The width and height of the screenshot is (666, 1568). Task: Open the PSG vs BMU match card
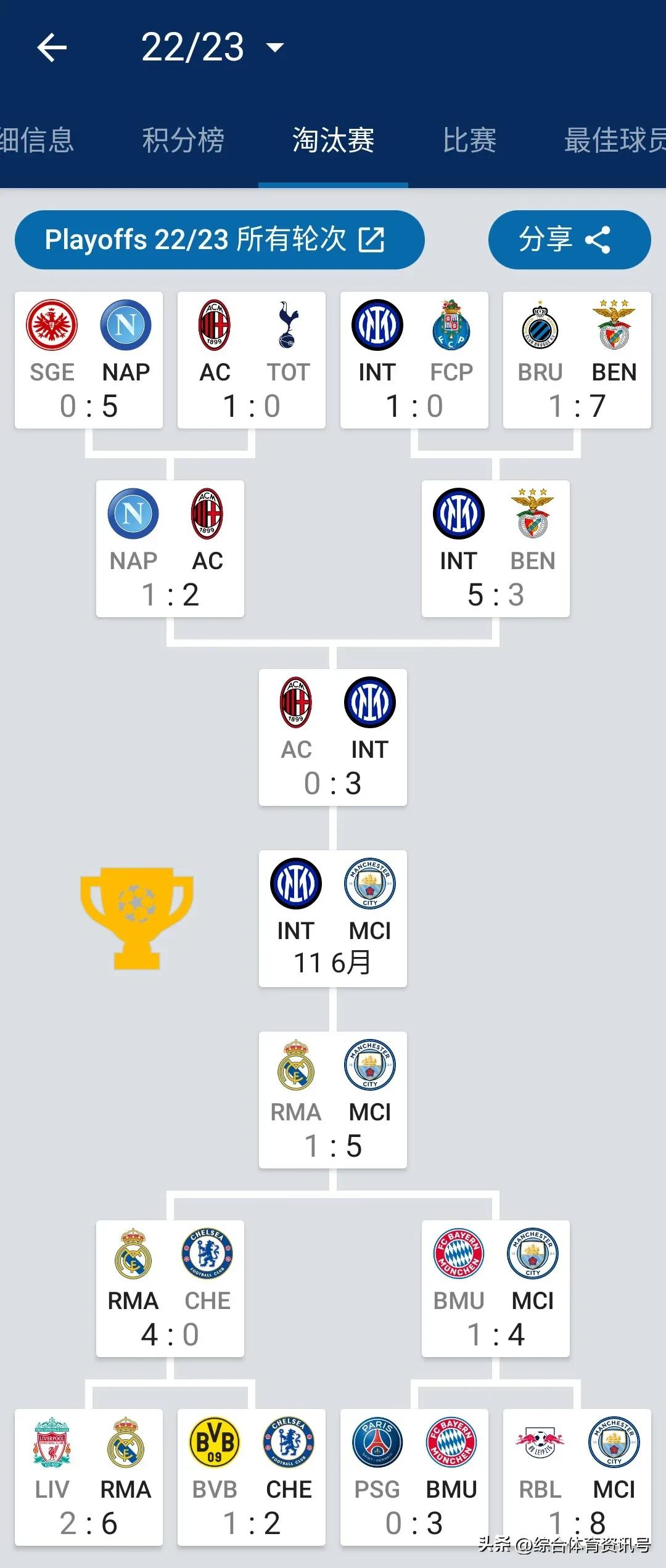[414, 1477]
